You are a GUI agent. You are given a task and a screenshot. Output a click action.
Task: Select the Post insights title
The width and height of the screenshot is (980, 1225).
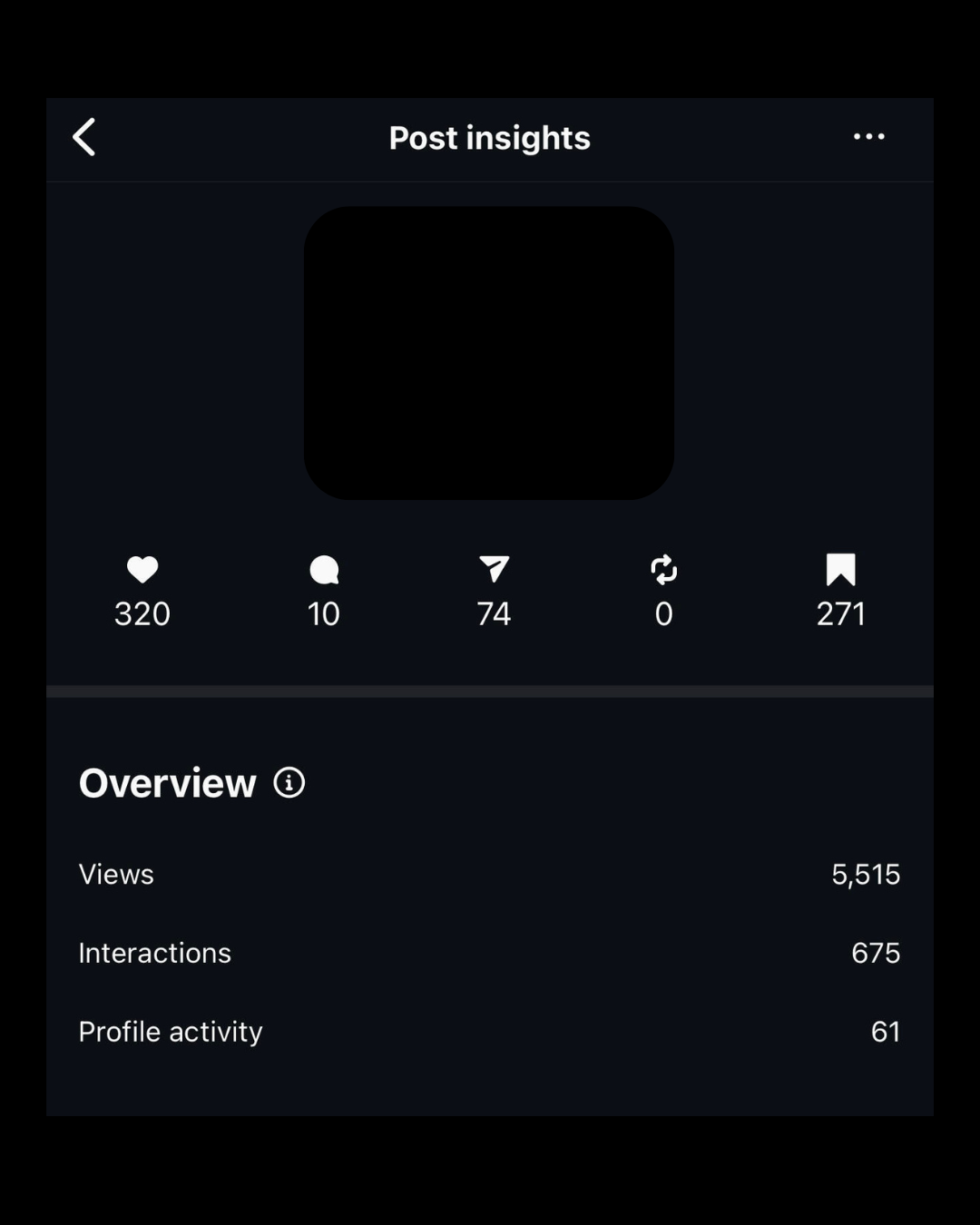pos(490,138)
